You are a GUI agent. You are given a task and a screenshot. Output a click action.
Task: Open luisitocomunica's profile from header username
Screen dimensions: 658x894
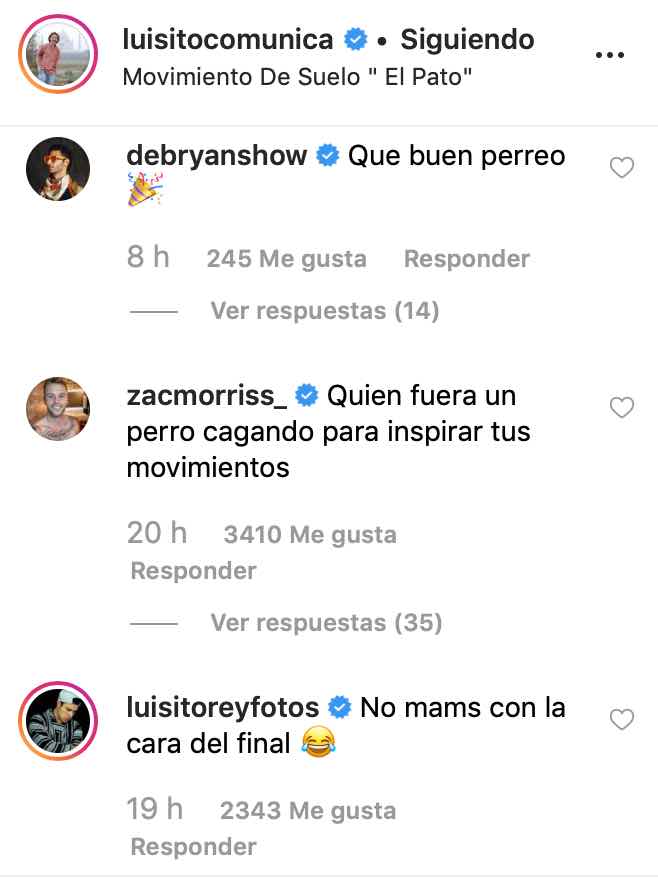point(226,40)
